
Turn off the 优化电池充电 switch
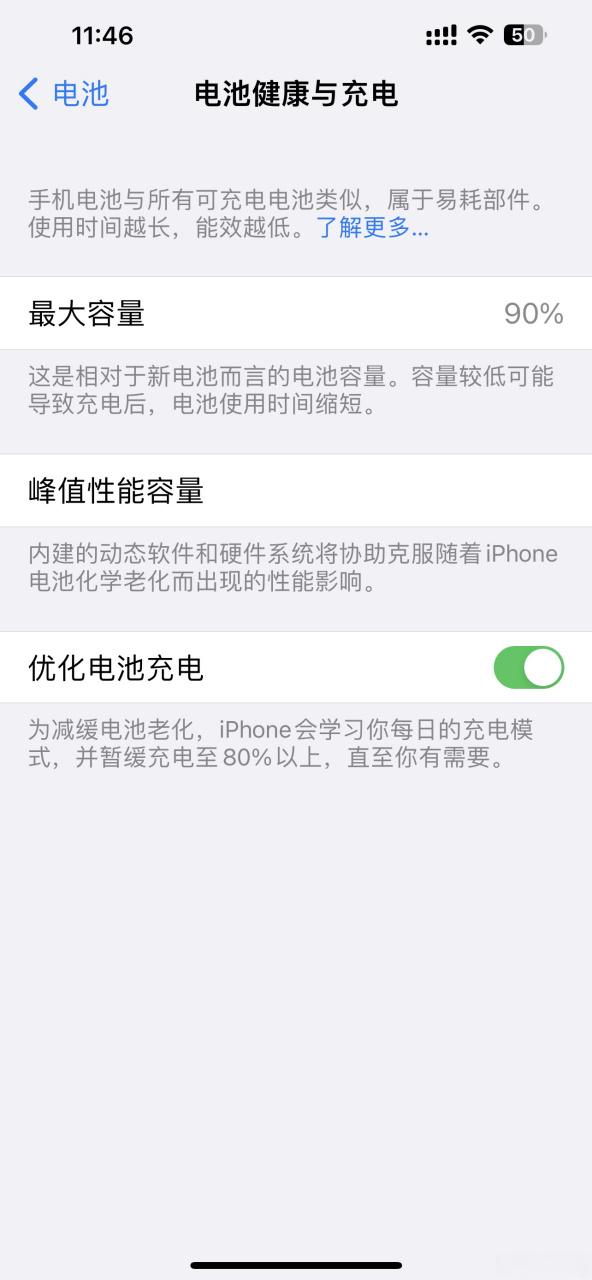(x=529, y=667)
